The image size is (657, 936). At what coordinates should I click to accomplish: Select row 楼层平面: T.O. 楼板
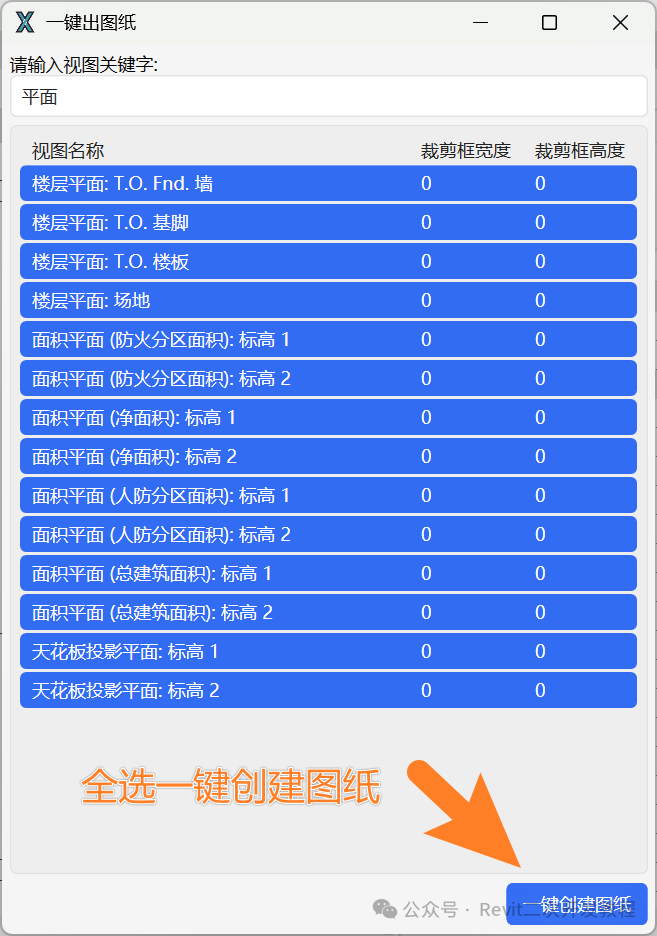click(x=328, y=261)
